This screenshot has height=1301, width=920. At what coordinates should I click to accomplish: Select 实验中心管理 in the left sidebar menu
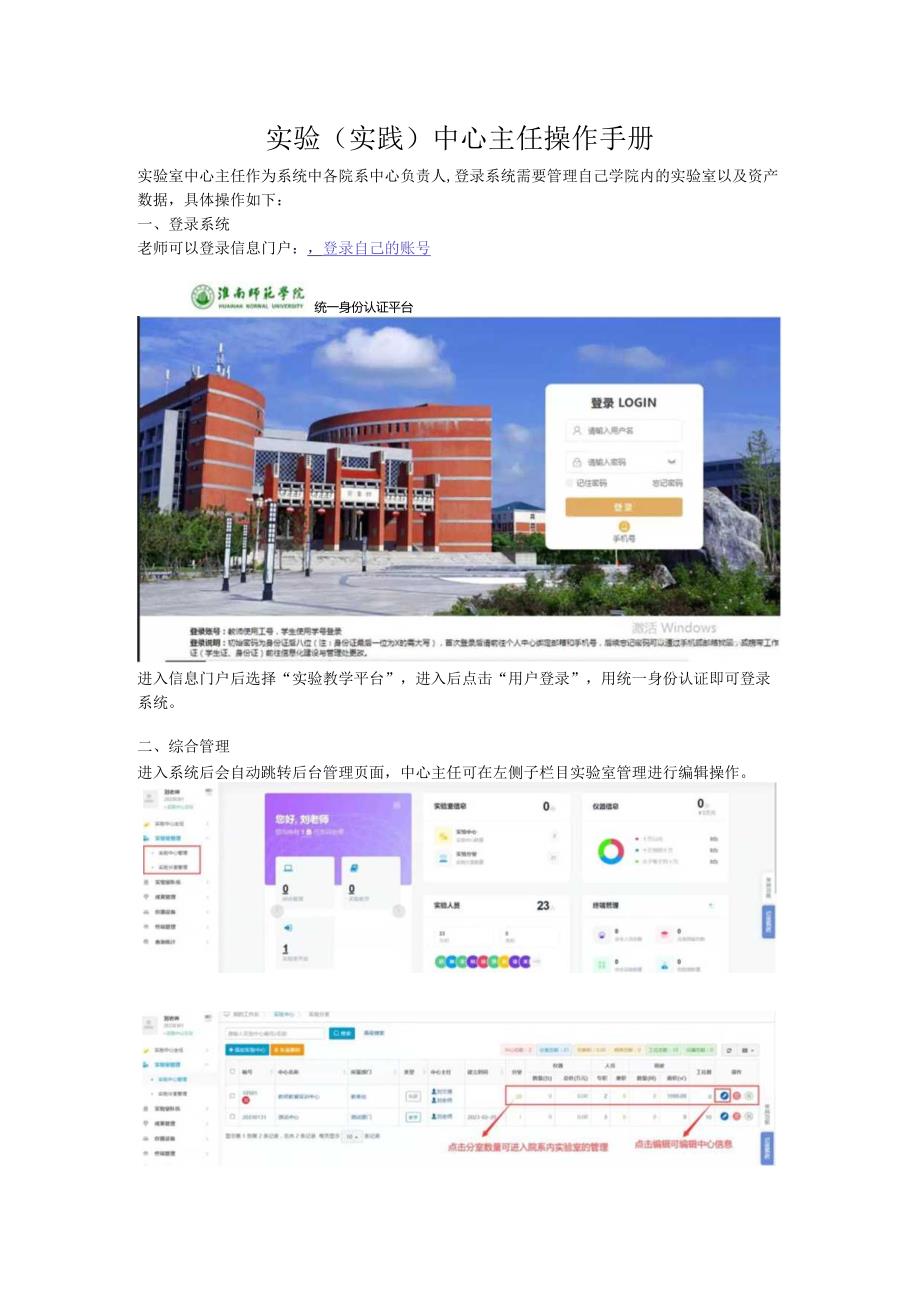point(173,853)
